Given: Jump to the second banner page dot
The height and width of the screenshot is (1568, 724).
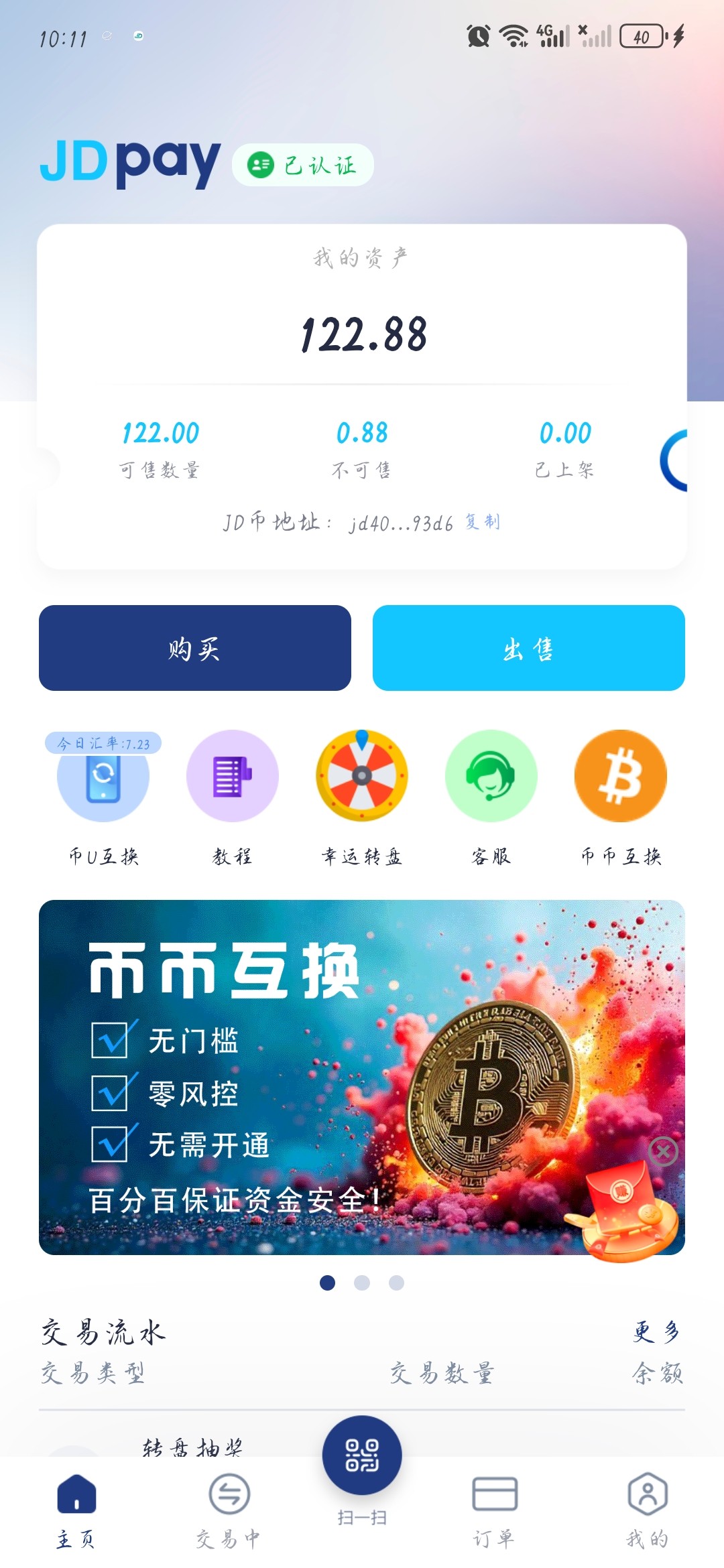Looking at the screenshot, I should click(362, 1283).
